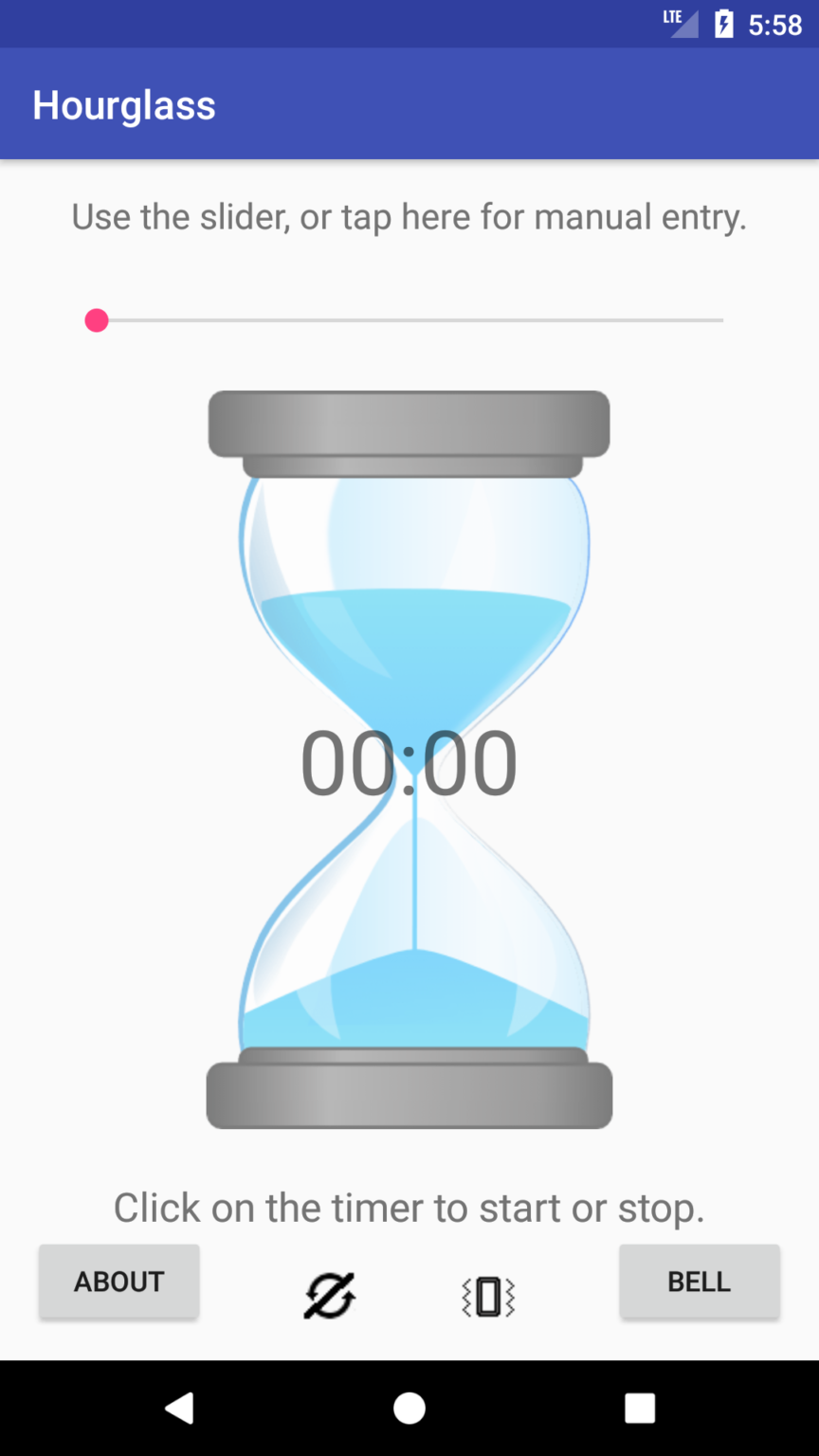The height and width of the screenshot is (1456, 819).
Task: Open the BELL sound options
Action: 700,1282
